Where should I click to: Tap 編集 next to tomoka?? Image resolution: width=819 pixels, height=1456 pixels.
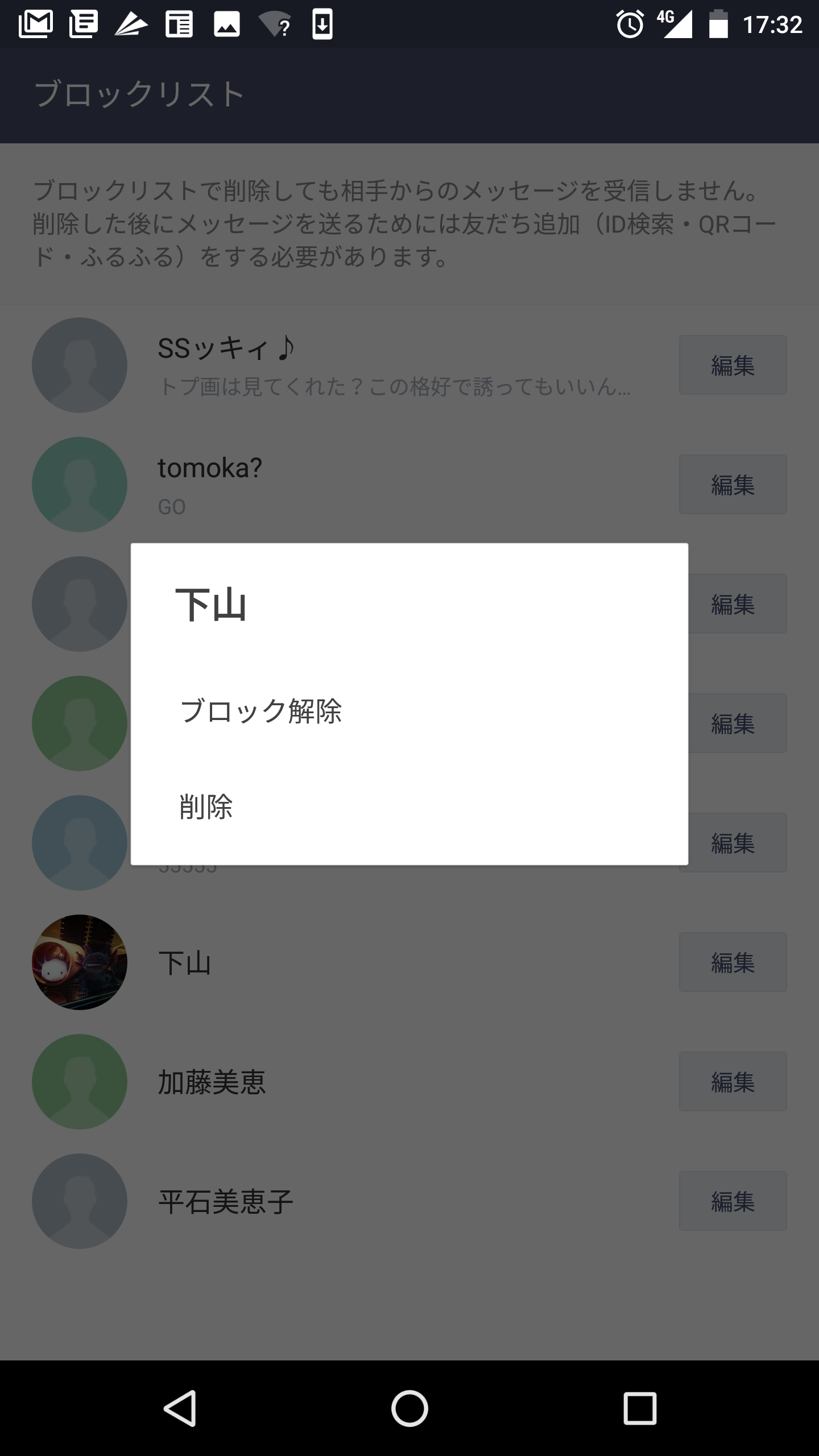click(x=733, y=484)
